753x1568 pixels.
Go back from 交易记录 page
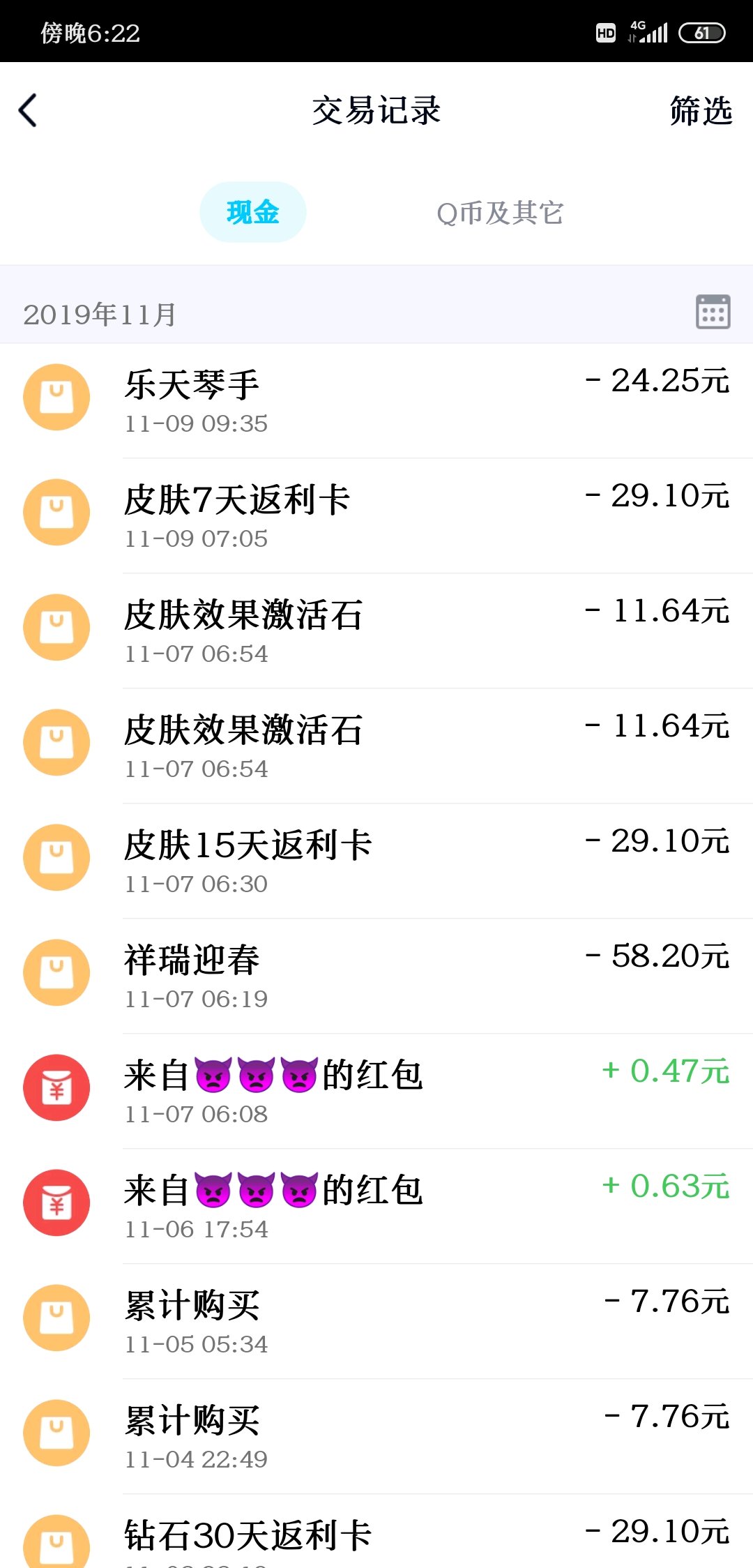point(28,110)
